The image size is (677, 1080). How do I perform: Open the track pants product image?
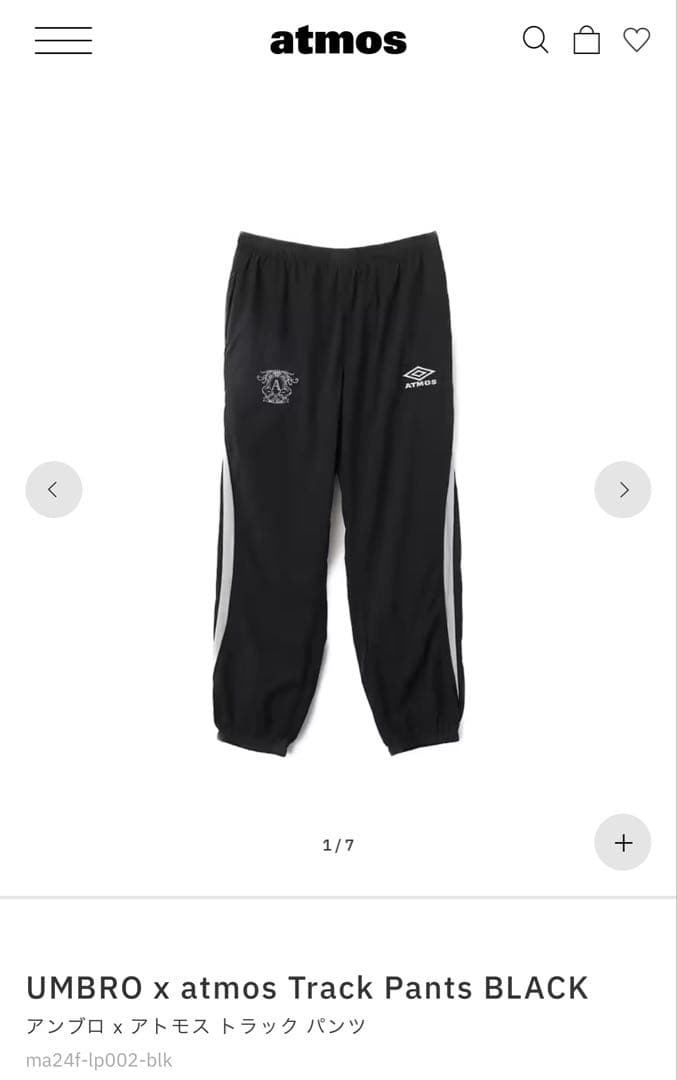[338, 490]
